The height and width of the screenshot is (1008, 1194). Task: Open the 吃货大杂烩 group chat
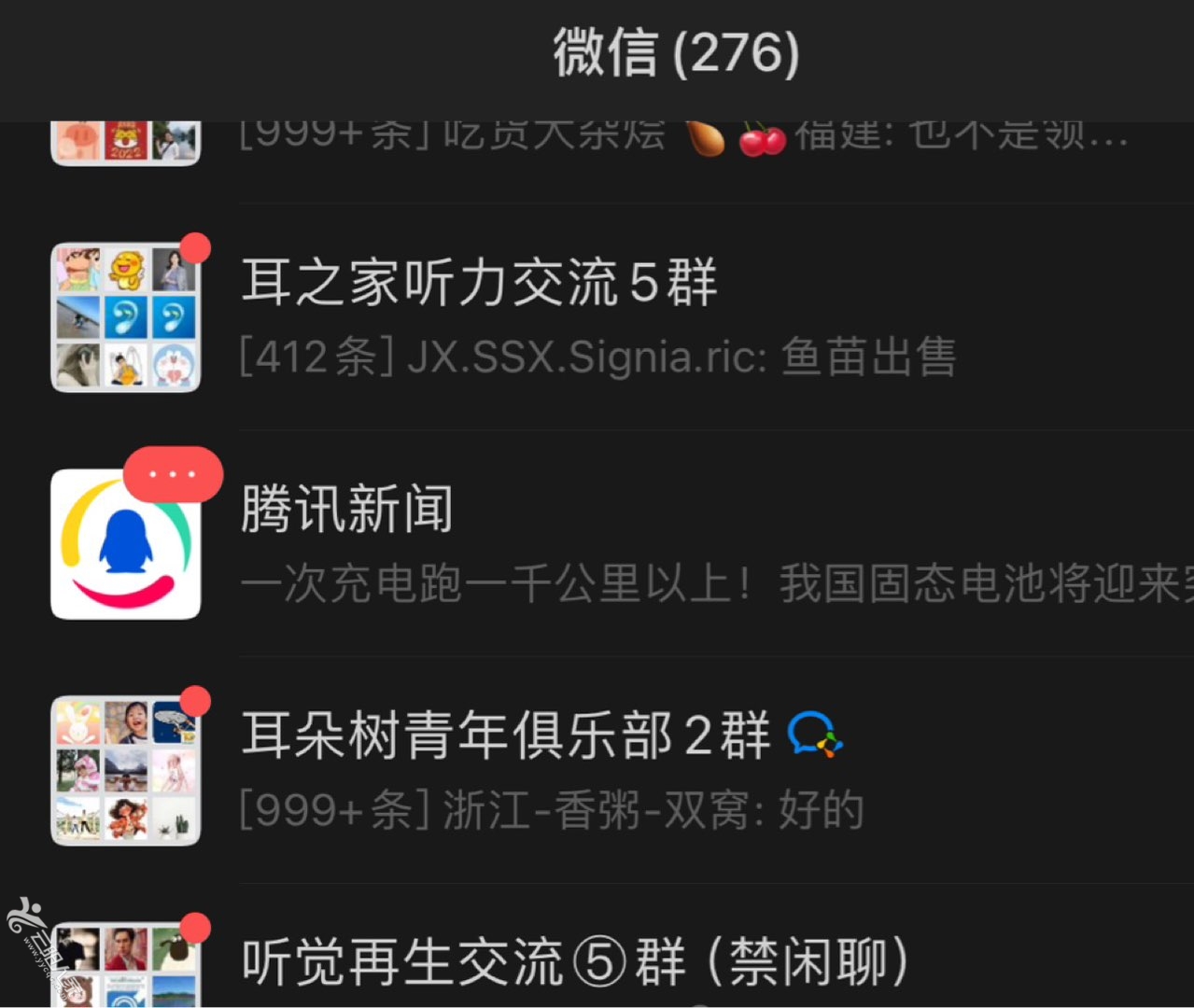597,142
